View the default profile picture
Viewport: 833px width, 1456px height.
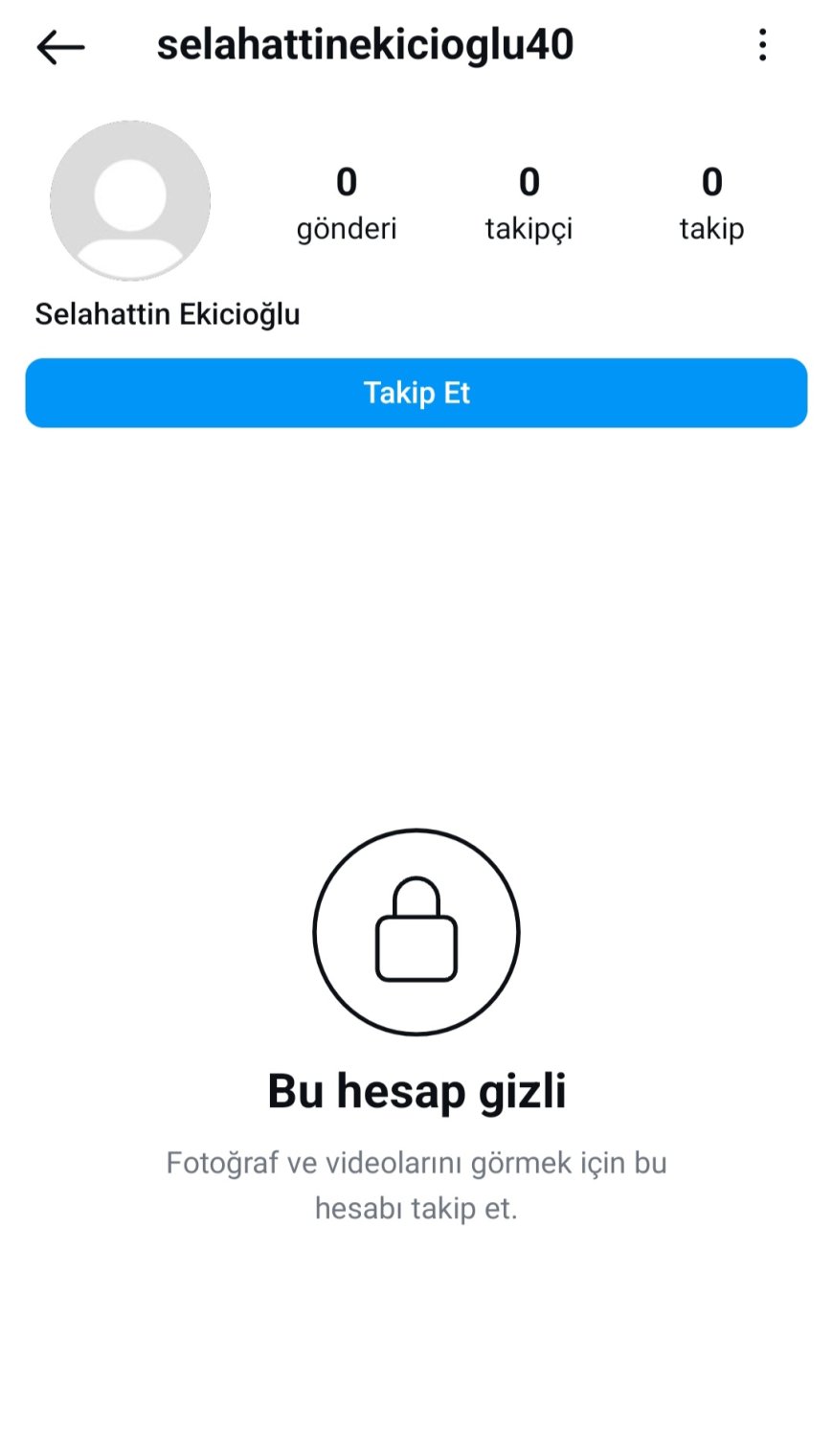pyautogui.click(x=130, y=200)
